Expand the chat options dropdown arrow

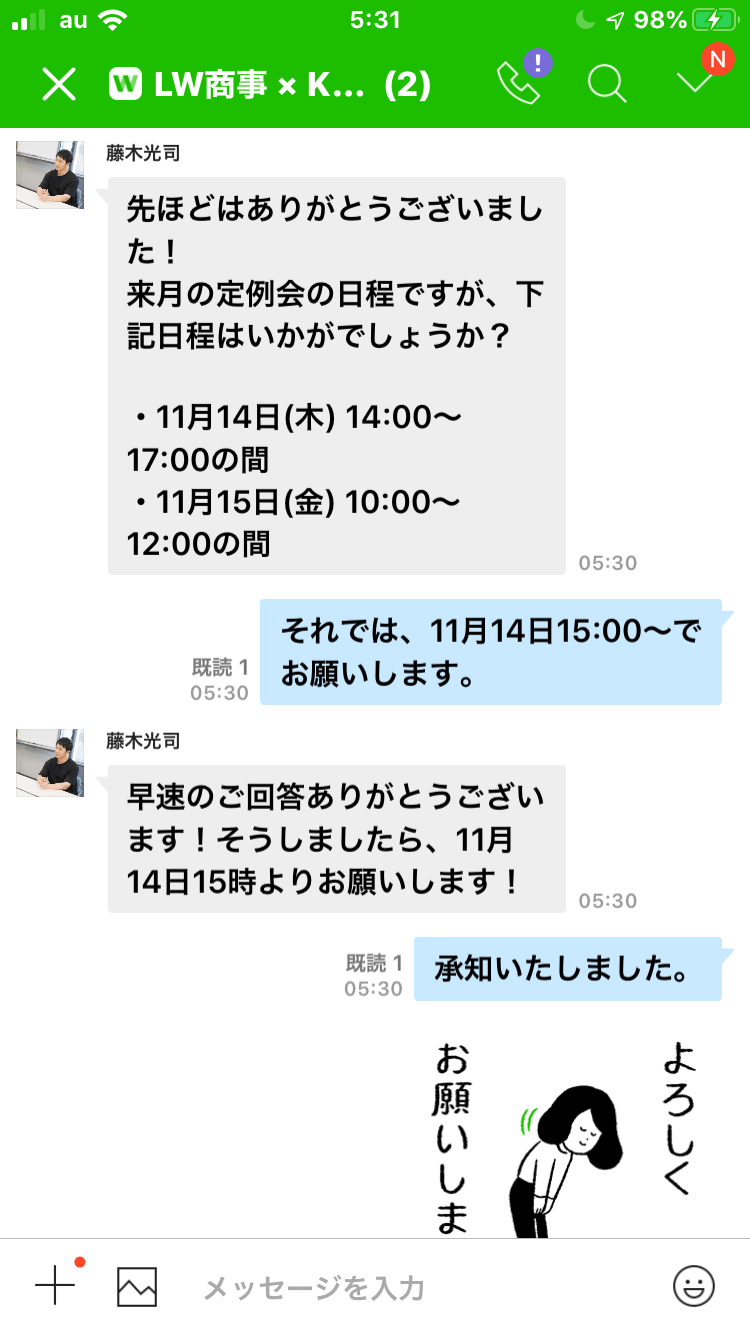[695, 83]
